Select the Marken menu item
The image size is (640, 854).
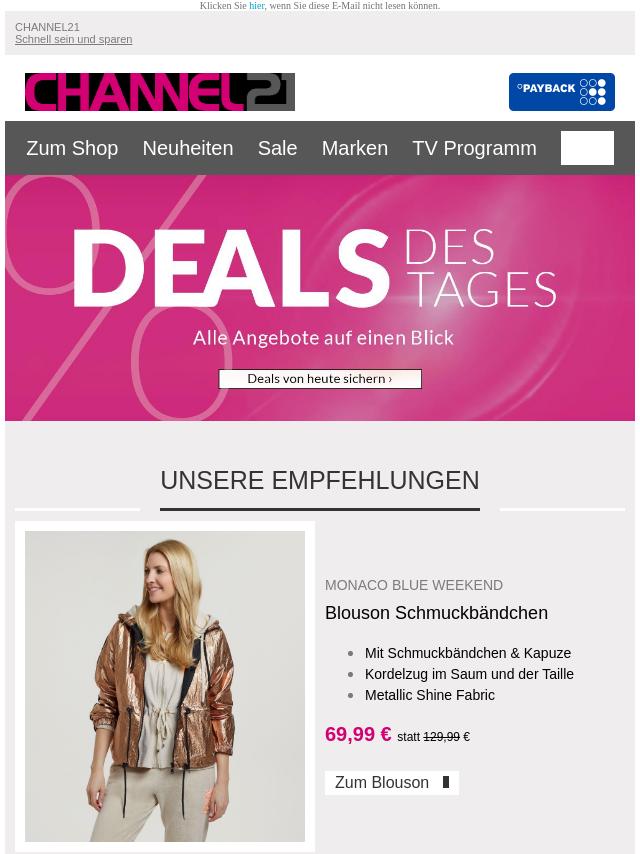354,148
